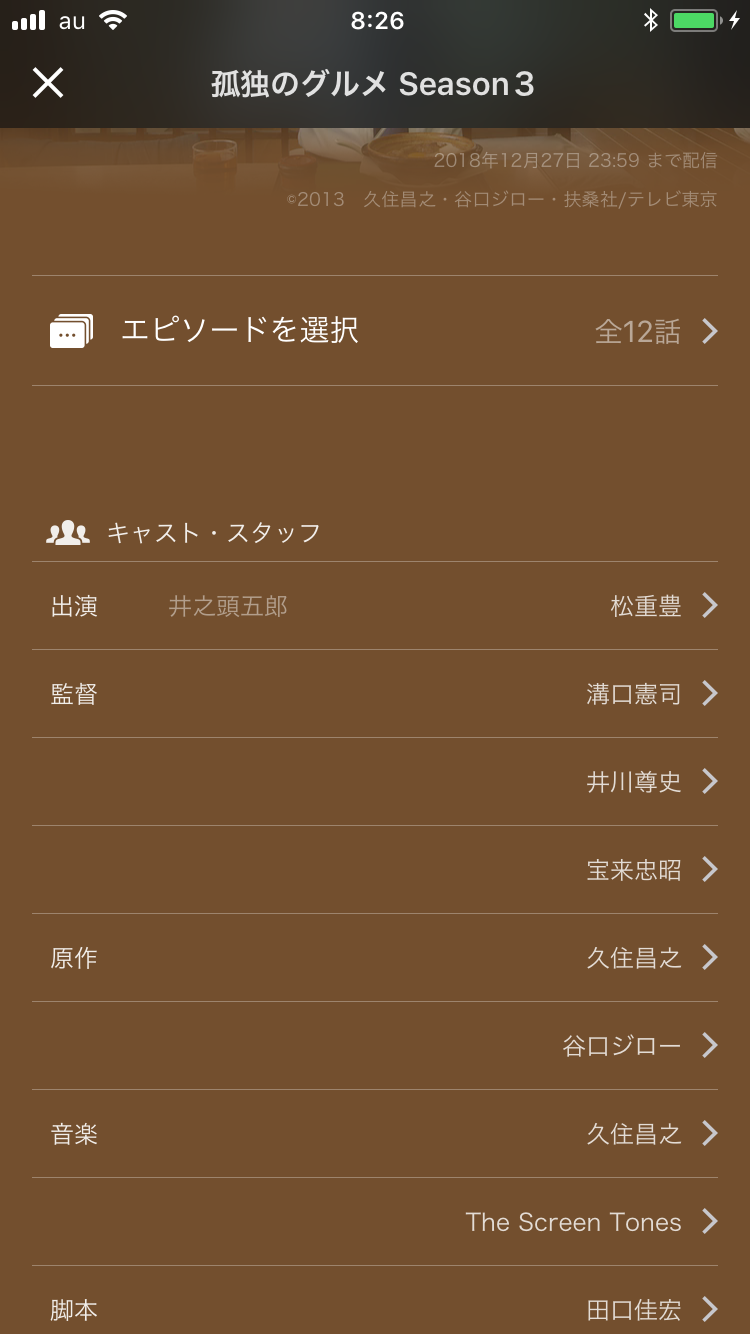The width and height of the screenshot is (750, 1334).
Task: Select original author 谷口ジロー
Action: tap(375, 1046)
